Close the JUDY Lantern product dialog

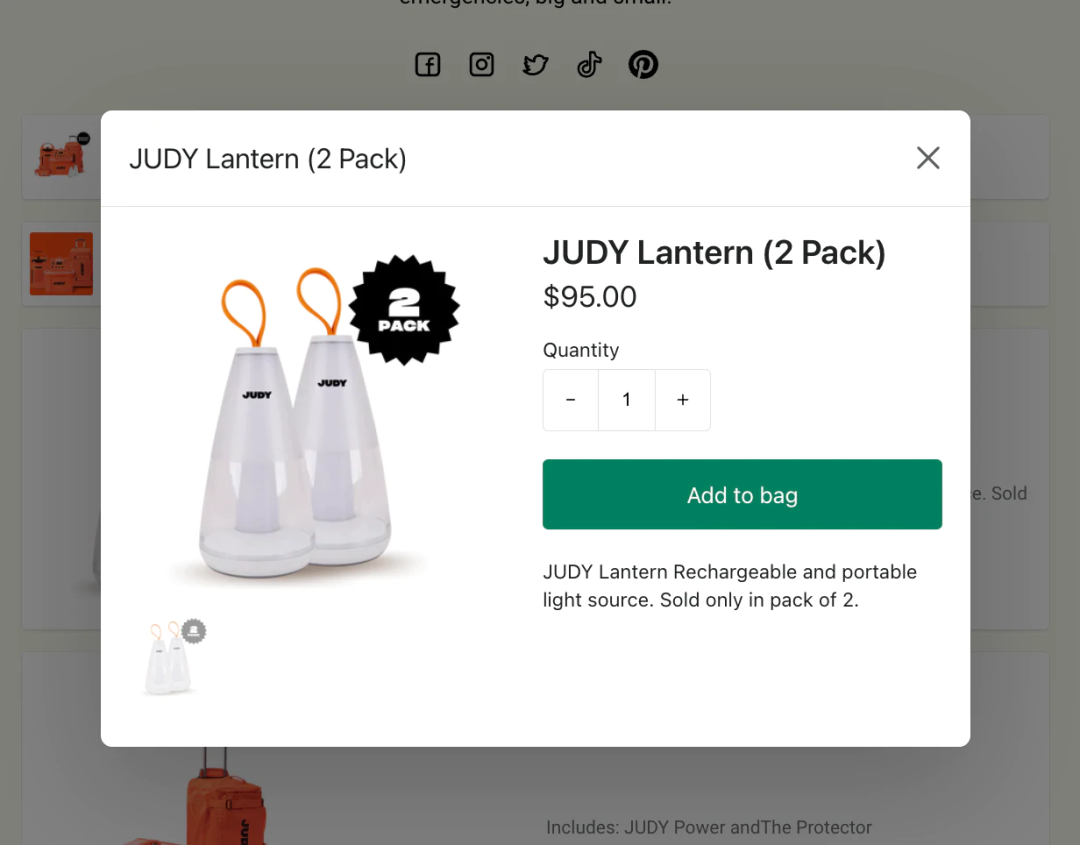point(928,158)
